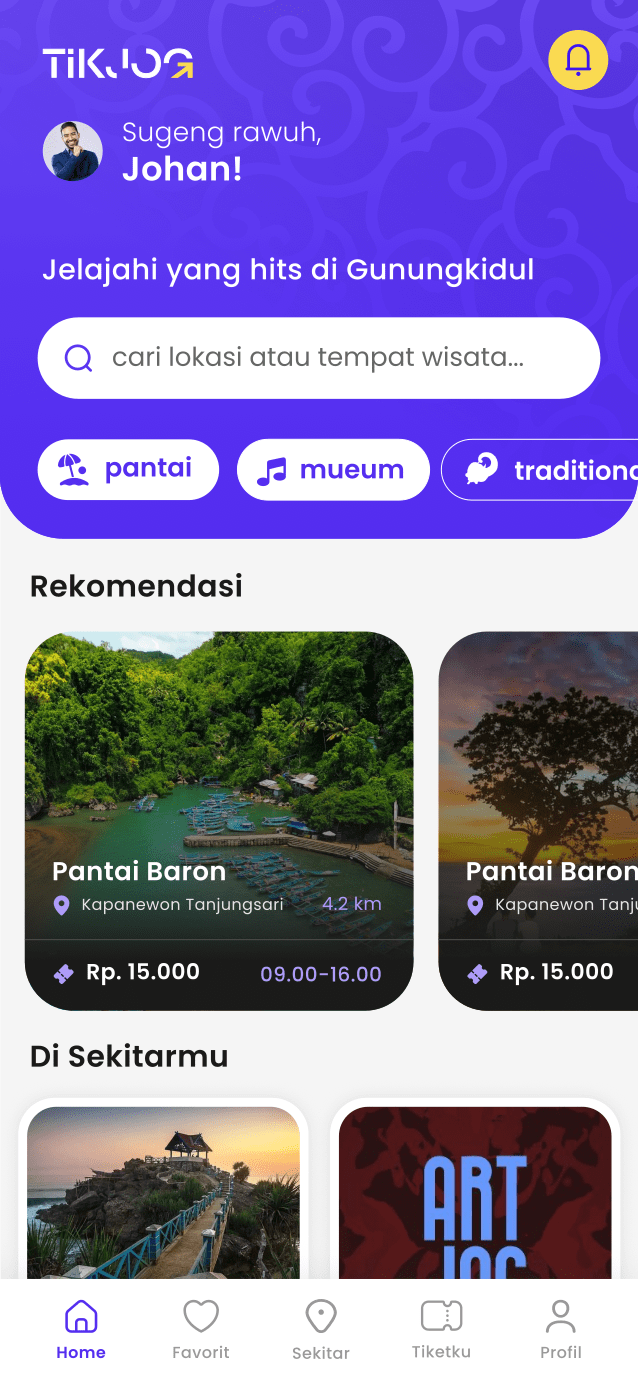Viewport: 638px width, 1379px height.
Task: Filter by the pantai chip
Action: (x=128, y=469)
